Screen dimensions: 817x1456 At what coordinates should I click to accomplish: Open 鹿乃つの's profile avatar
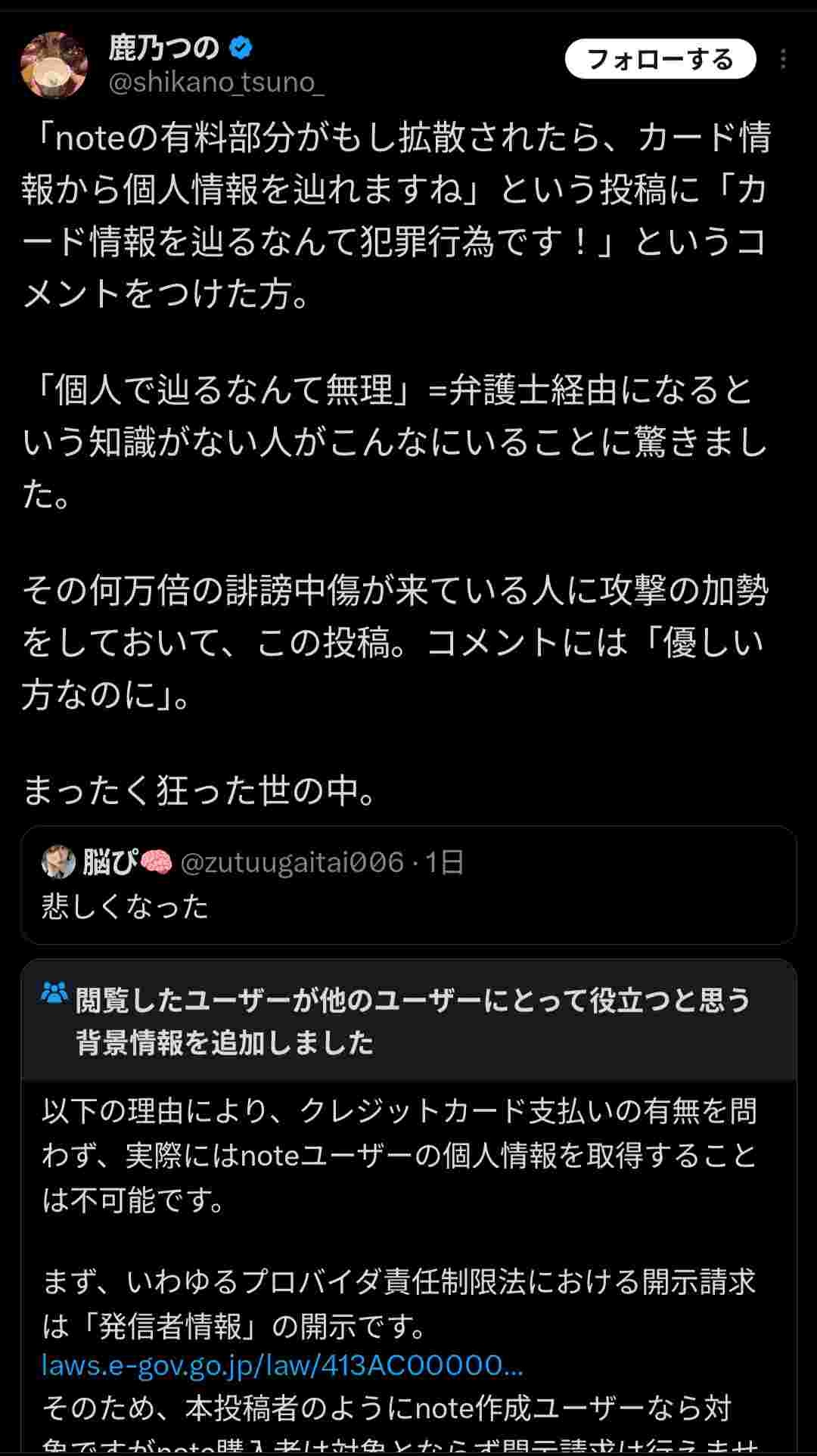tap(54, 65)
